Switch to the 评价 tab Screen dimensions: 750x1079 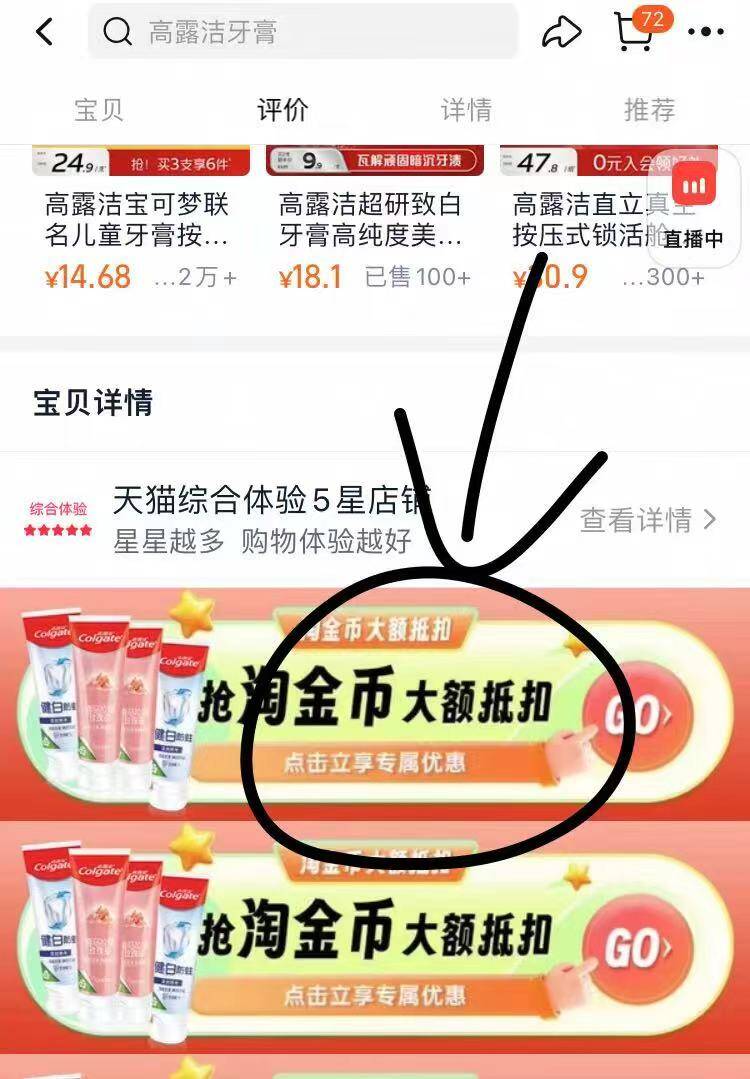coord(283,110)
